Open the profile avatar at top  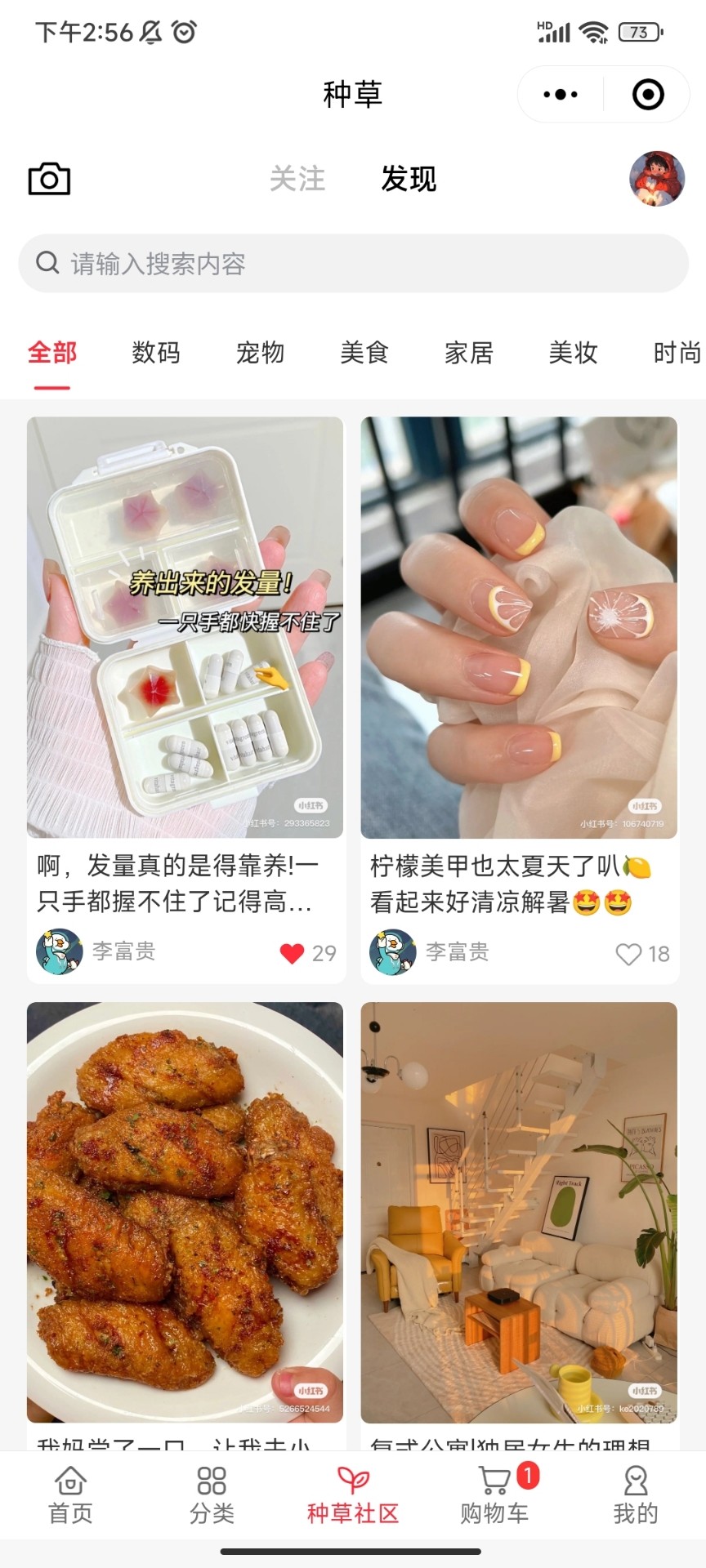coord(656,179)
